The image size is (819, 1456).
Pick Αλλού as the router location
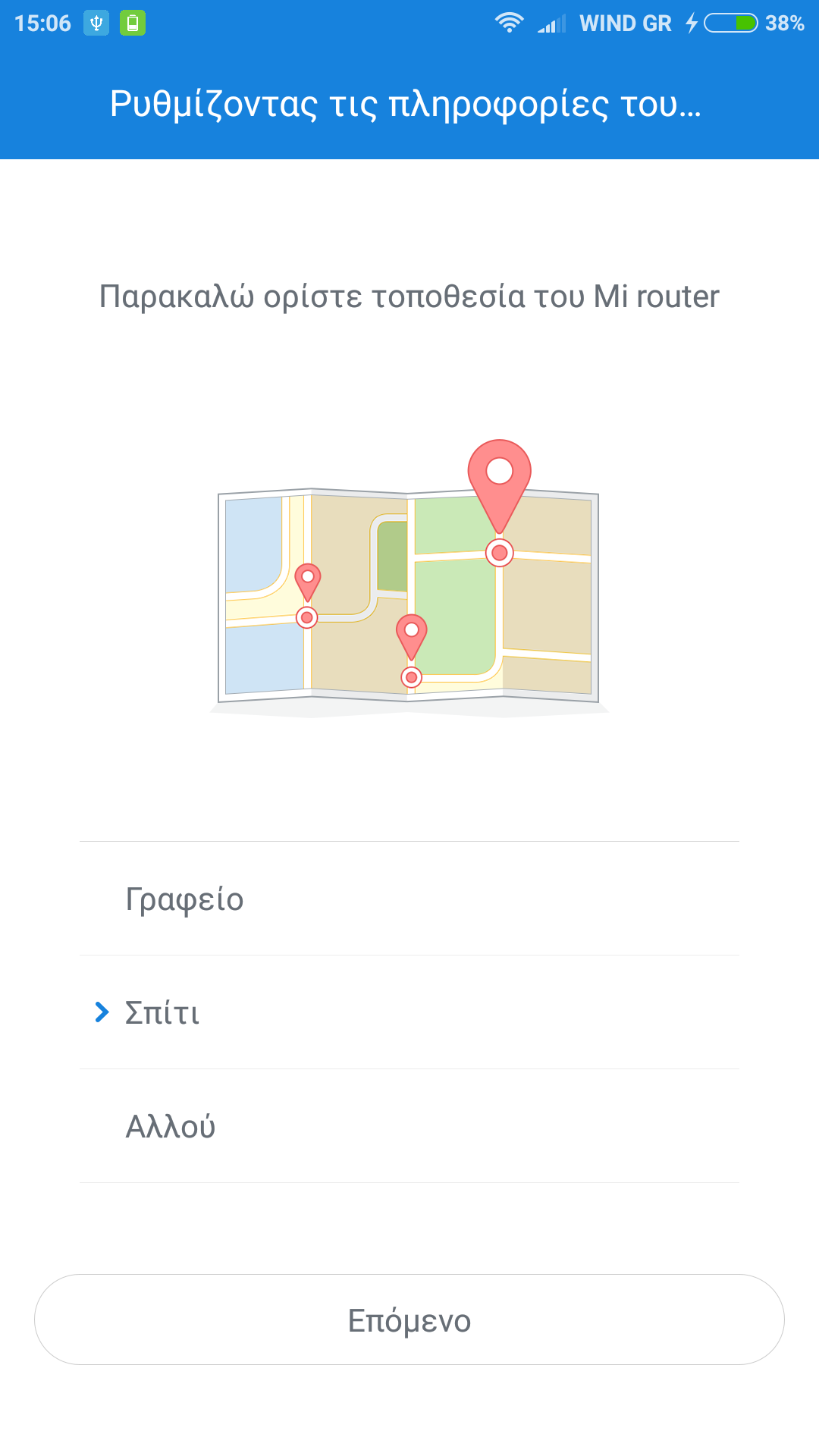pos(409,1126)
